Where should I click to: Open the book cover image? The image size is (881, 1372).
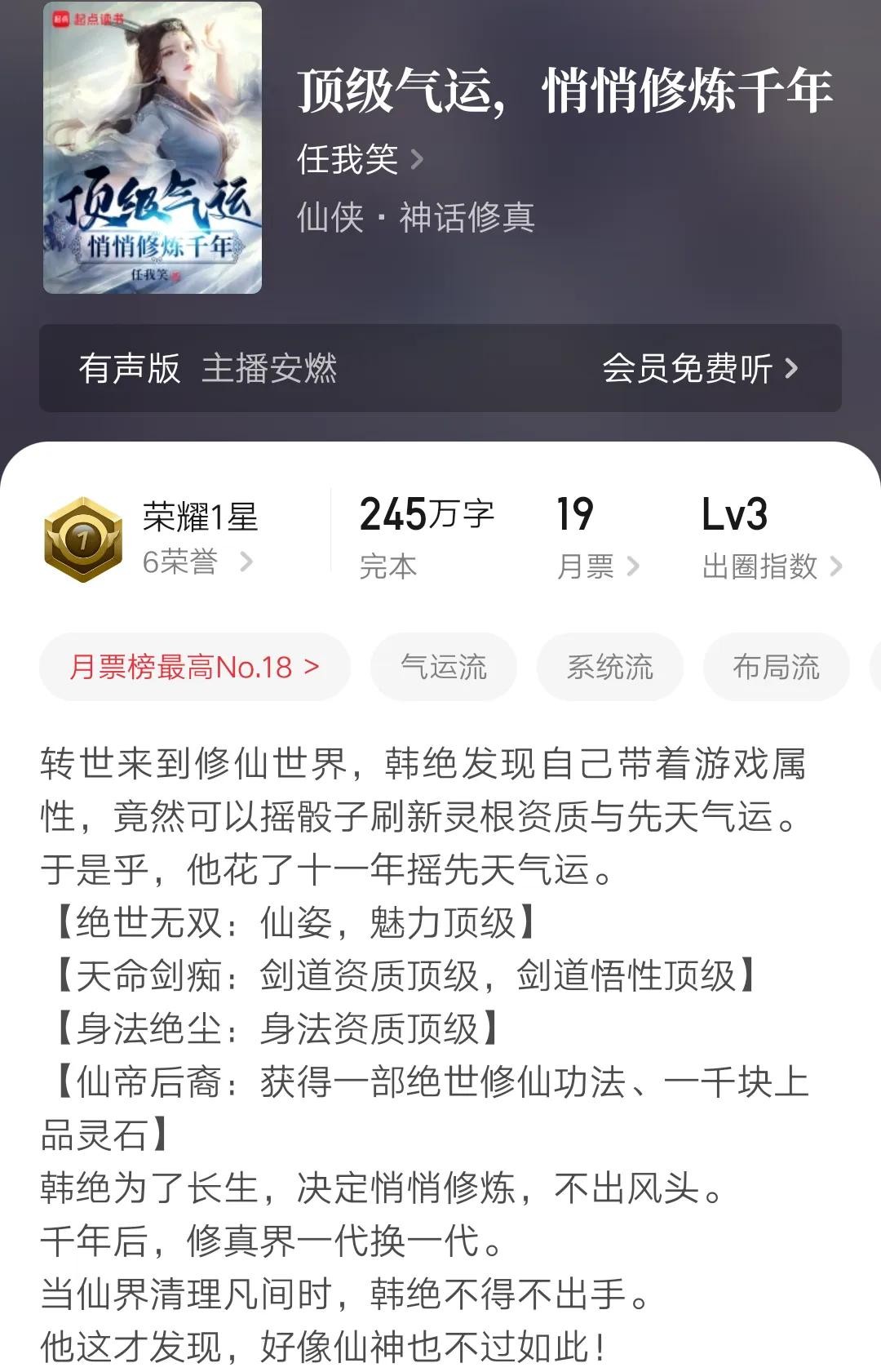coord(153,149)
